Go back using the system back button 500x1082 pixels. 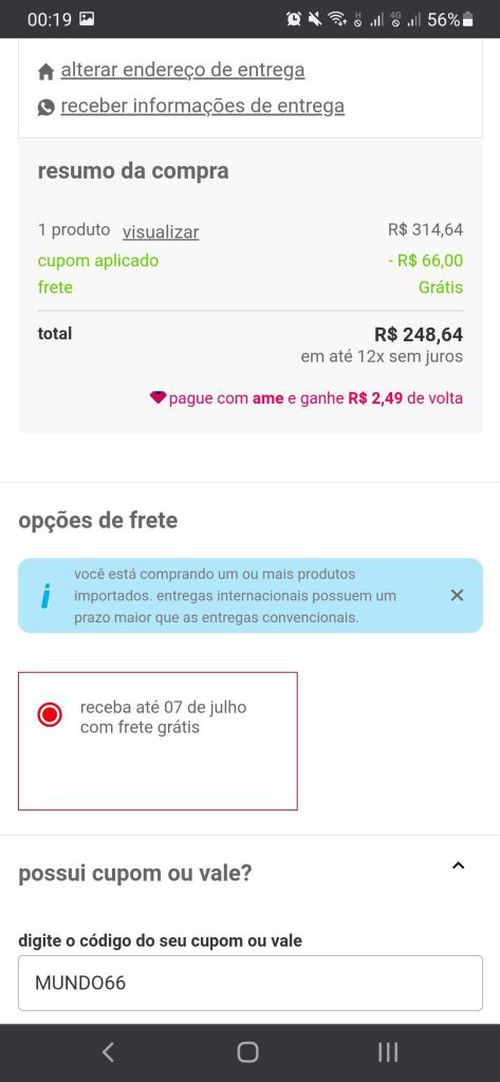click(x=108, y=1052)
